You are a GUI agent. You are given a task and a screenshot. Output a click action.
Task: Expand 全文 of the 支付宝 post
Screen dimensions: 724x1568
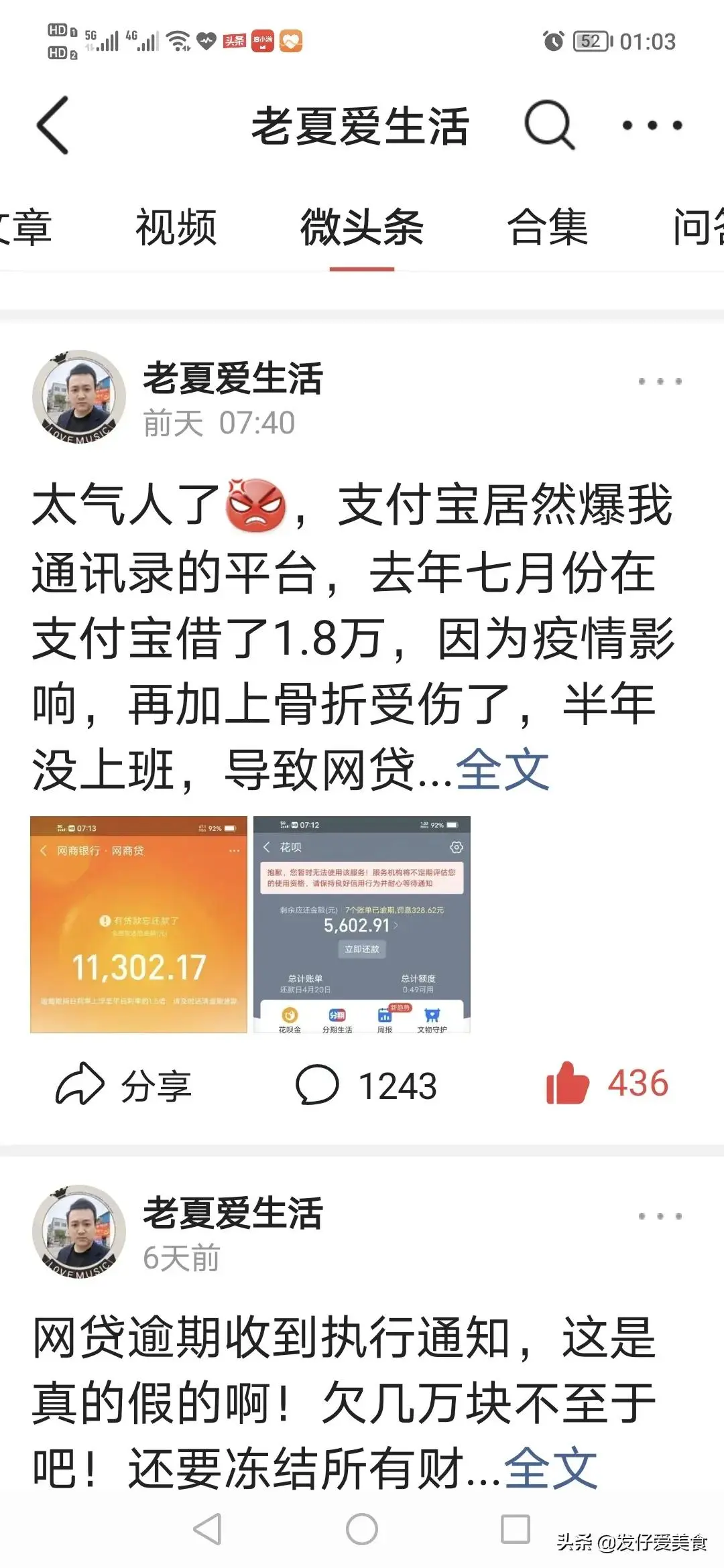coord(503,770)
